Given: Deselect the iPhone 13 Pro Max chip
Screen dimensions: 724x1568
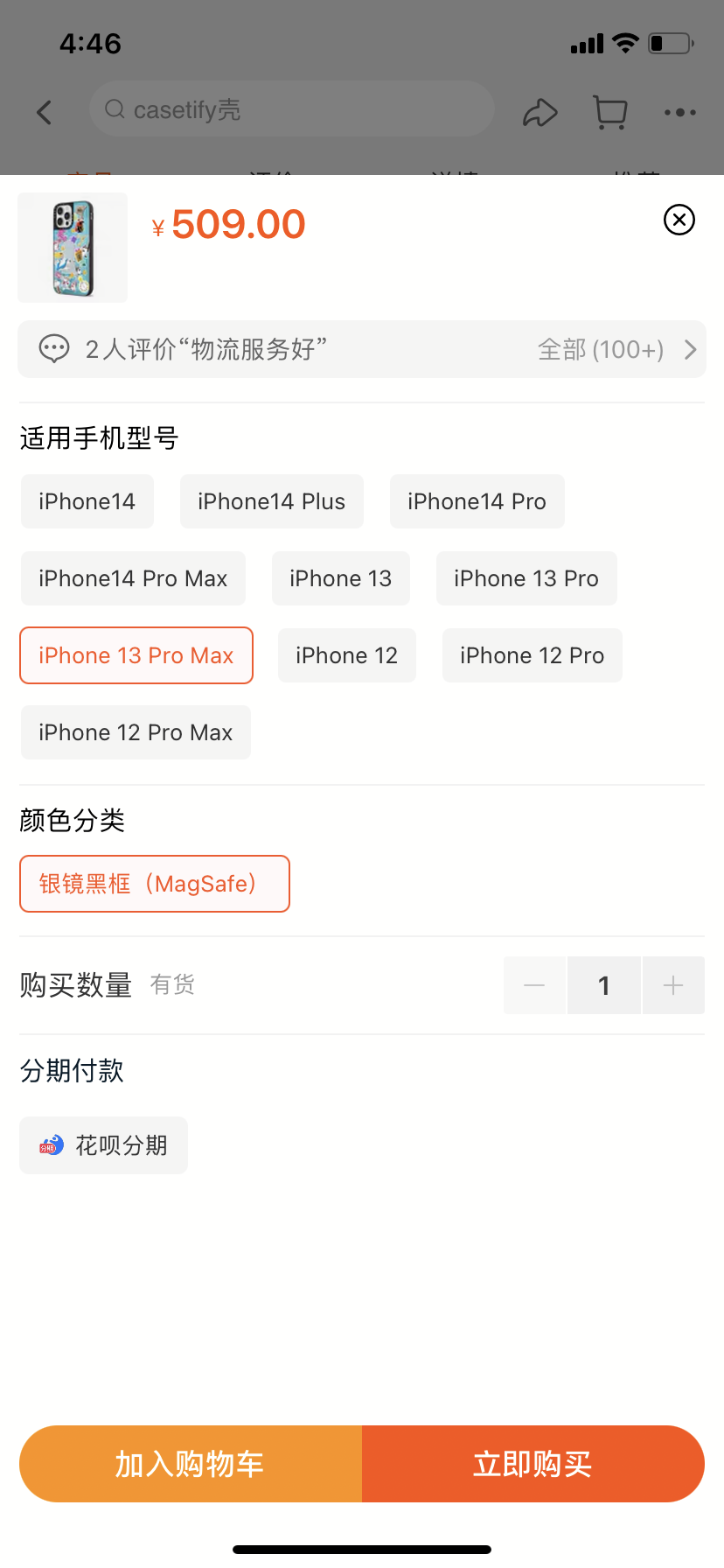Looking at the screenshot, I should pos(136,655).
